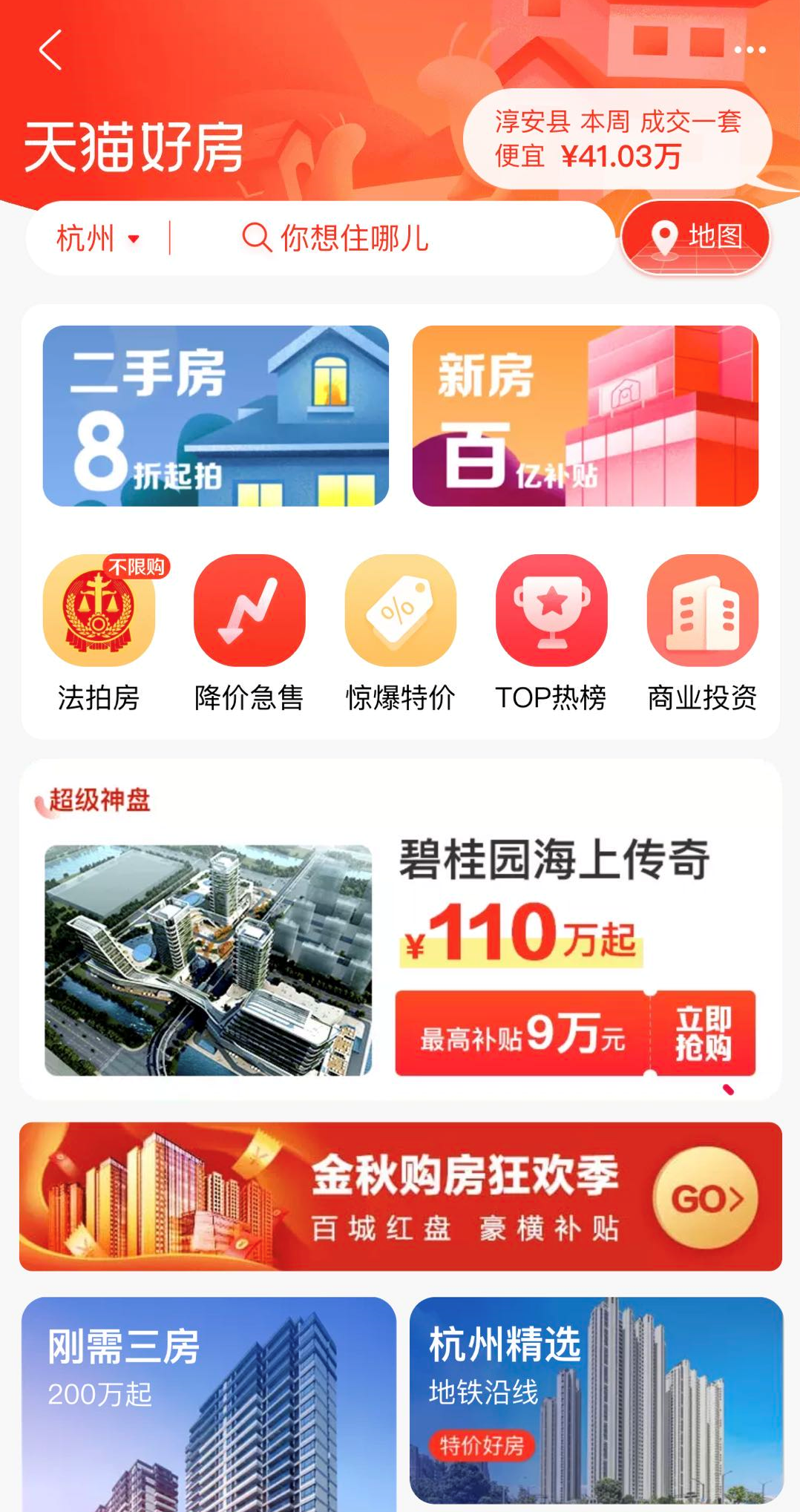Go back using the top-left arrow
This screenshot has height=1512, width=800.
click(50, 50)
